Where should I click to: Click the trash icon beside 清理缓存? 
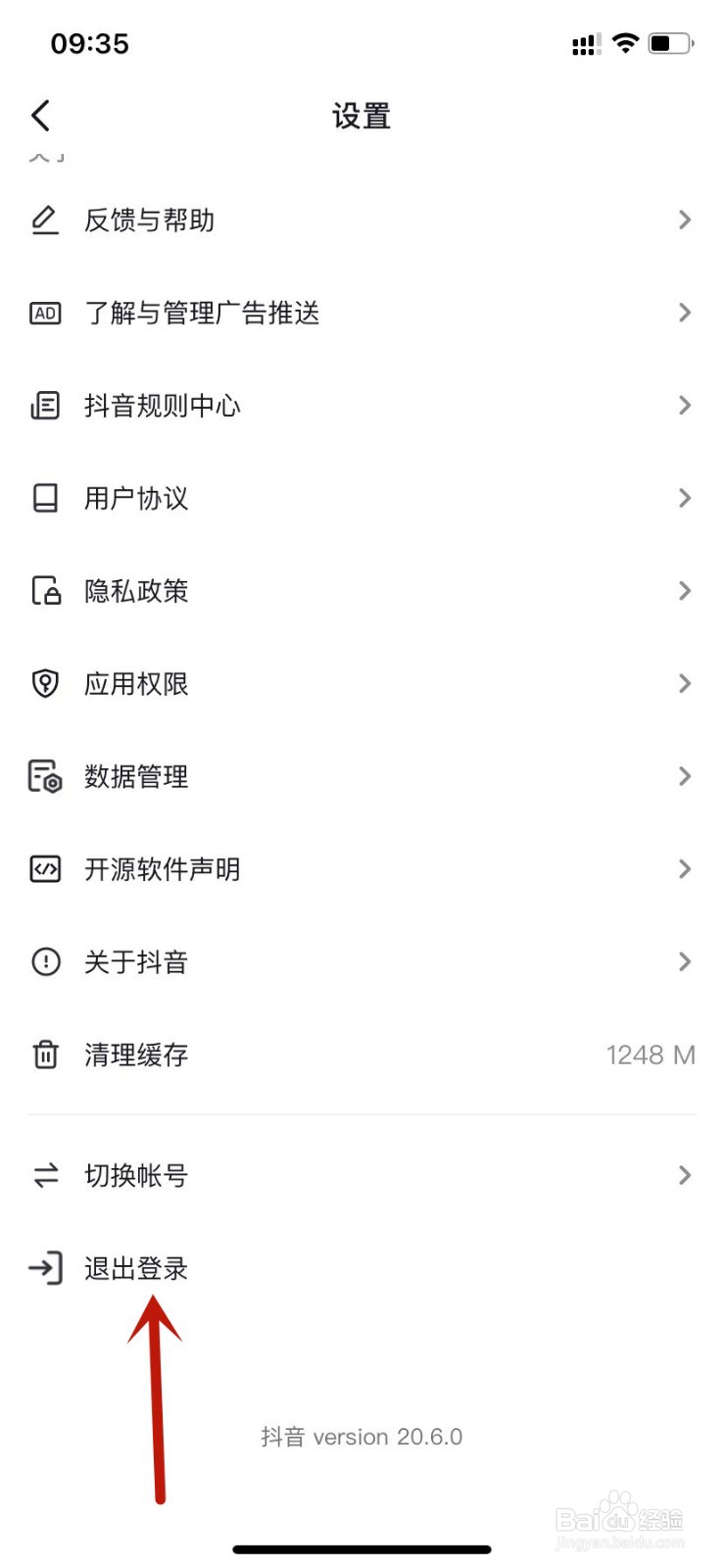click(45, 1054)
